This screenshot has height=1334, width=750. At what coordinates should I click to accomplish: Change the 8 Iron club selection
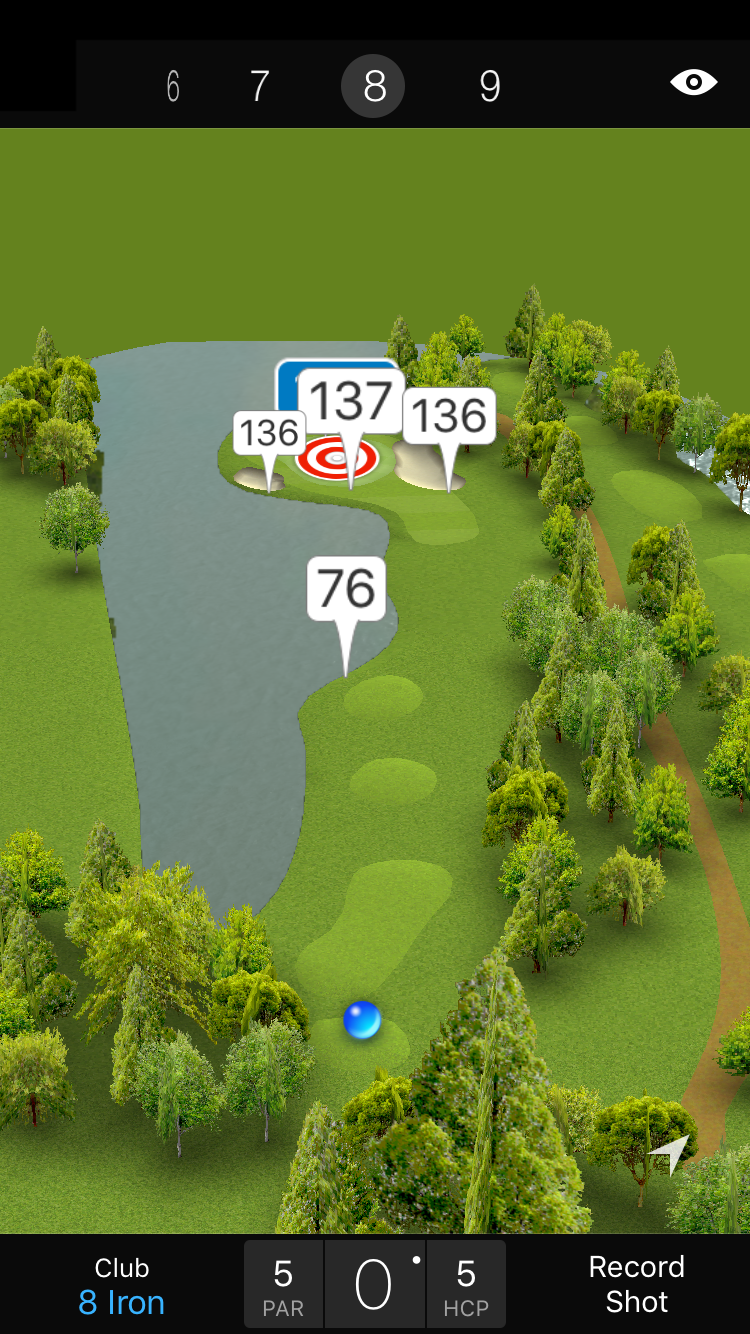[121, 1286]
